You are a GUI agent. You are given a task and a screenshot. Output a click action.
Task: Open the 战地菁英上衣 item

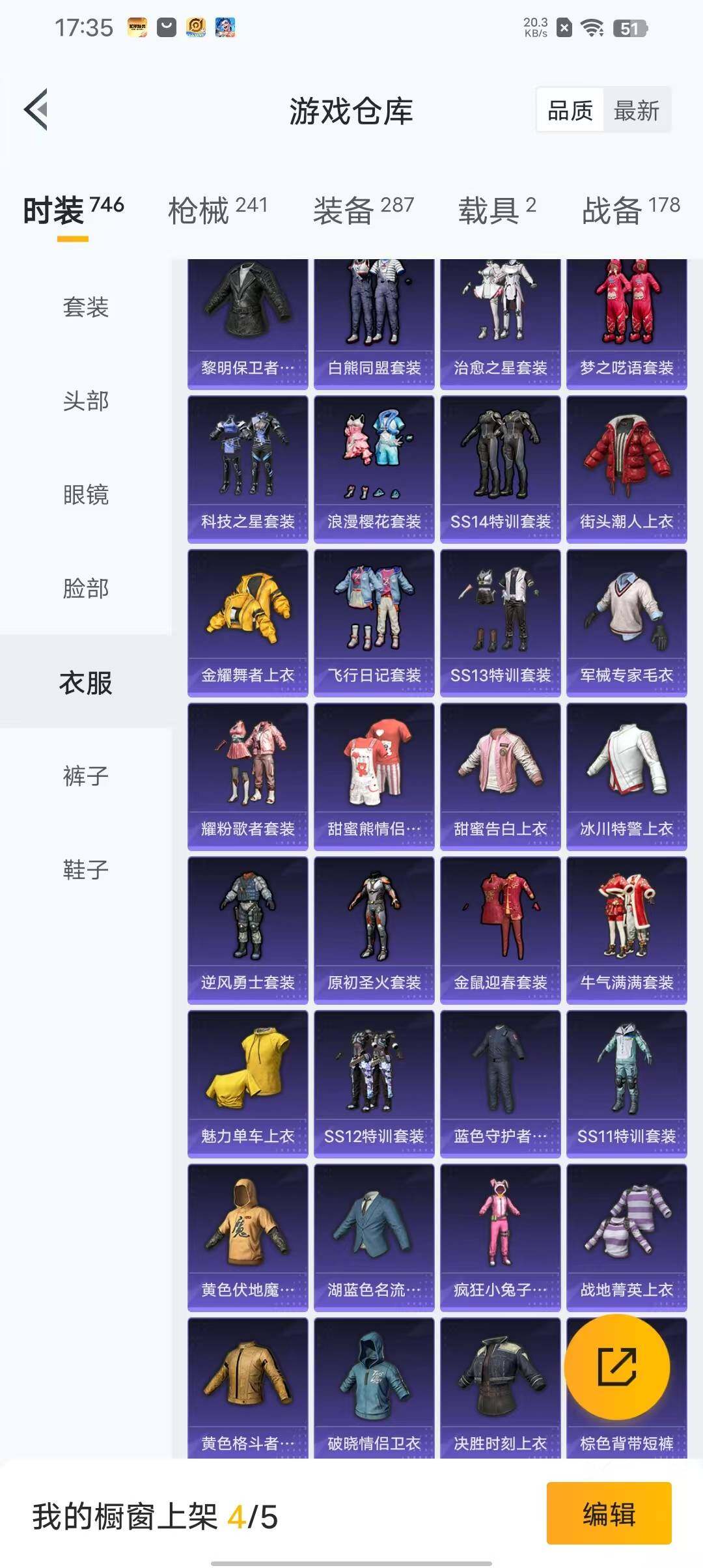point(626,1237)
